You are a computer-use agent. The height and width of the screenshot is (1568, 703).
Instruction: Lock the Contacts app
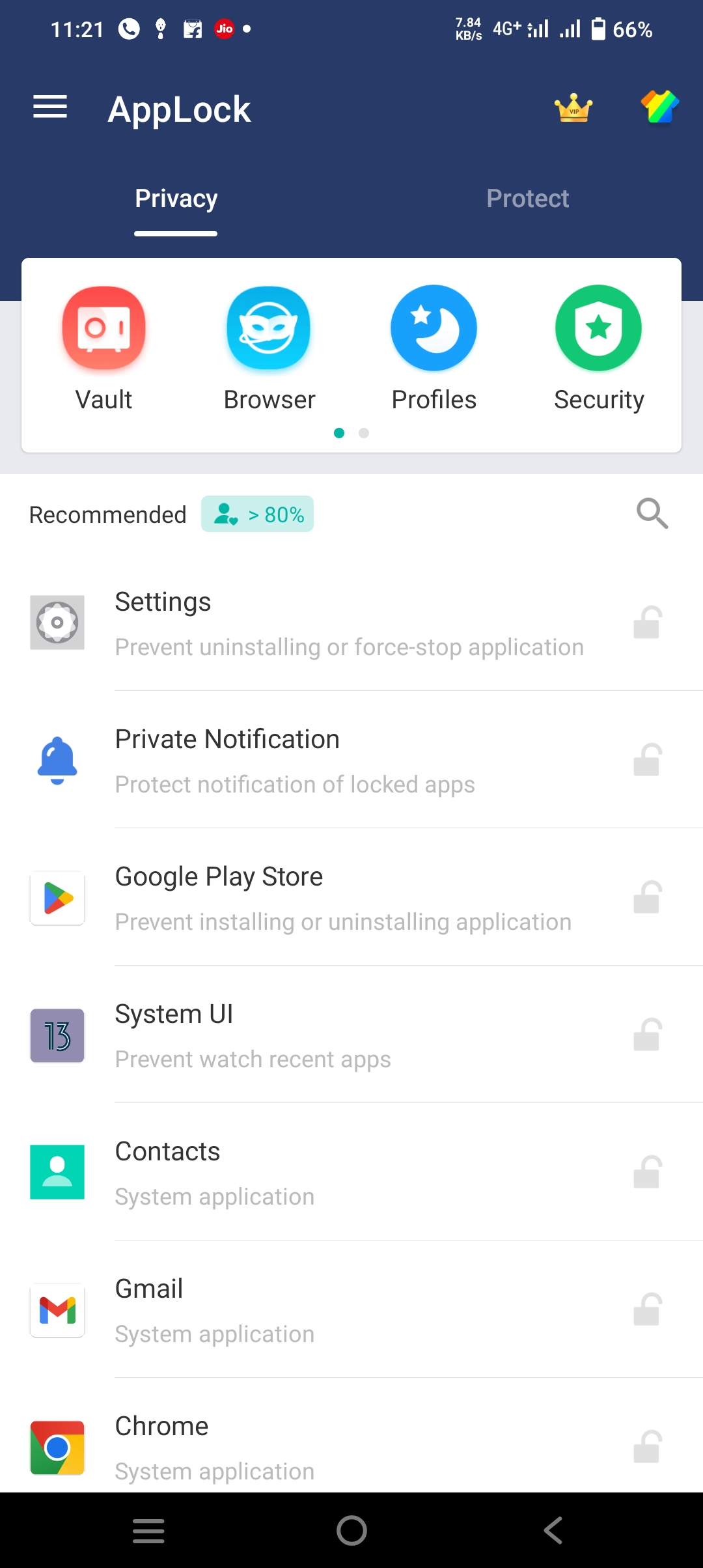647,1172
